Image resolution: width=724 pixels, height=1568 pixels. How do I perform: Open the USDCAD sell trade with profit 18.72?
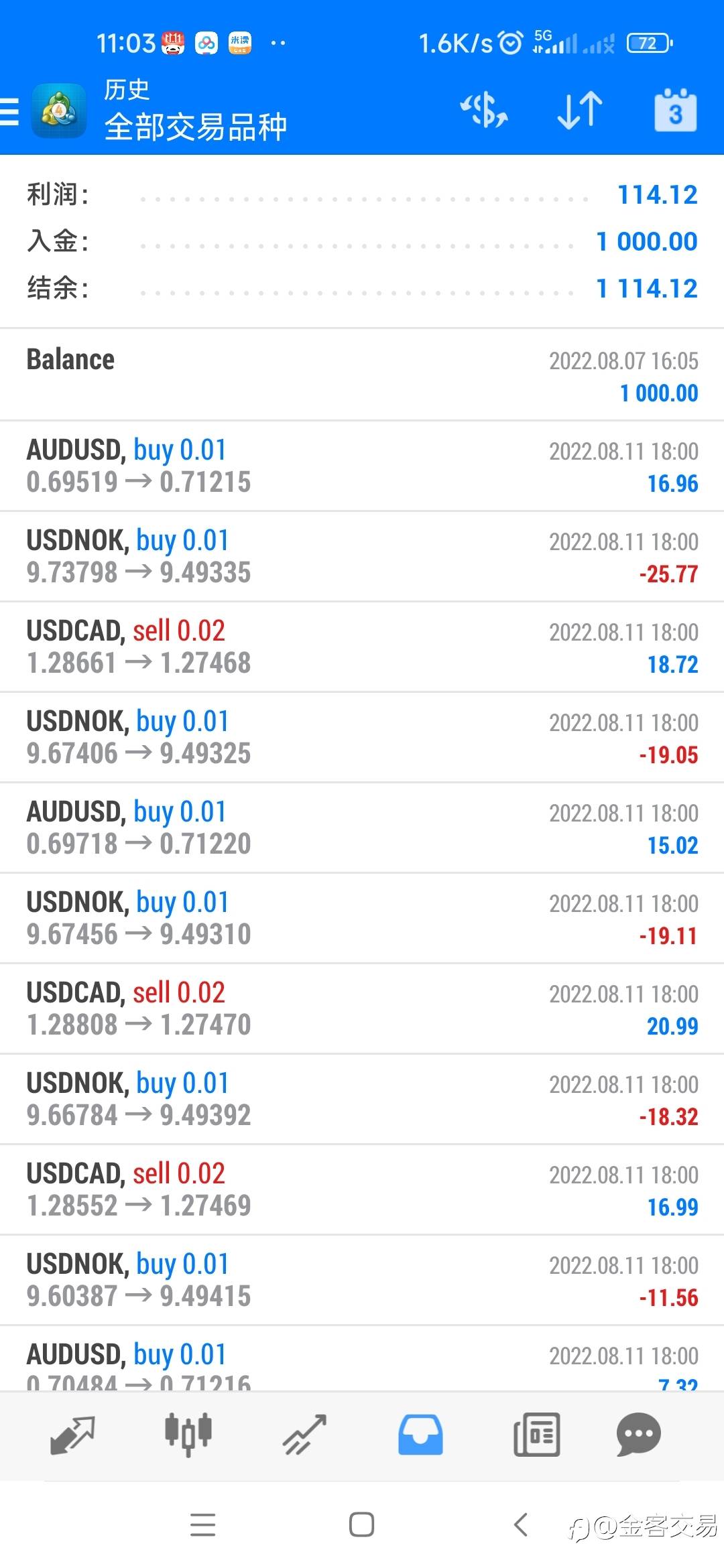point(362,647)
